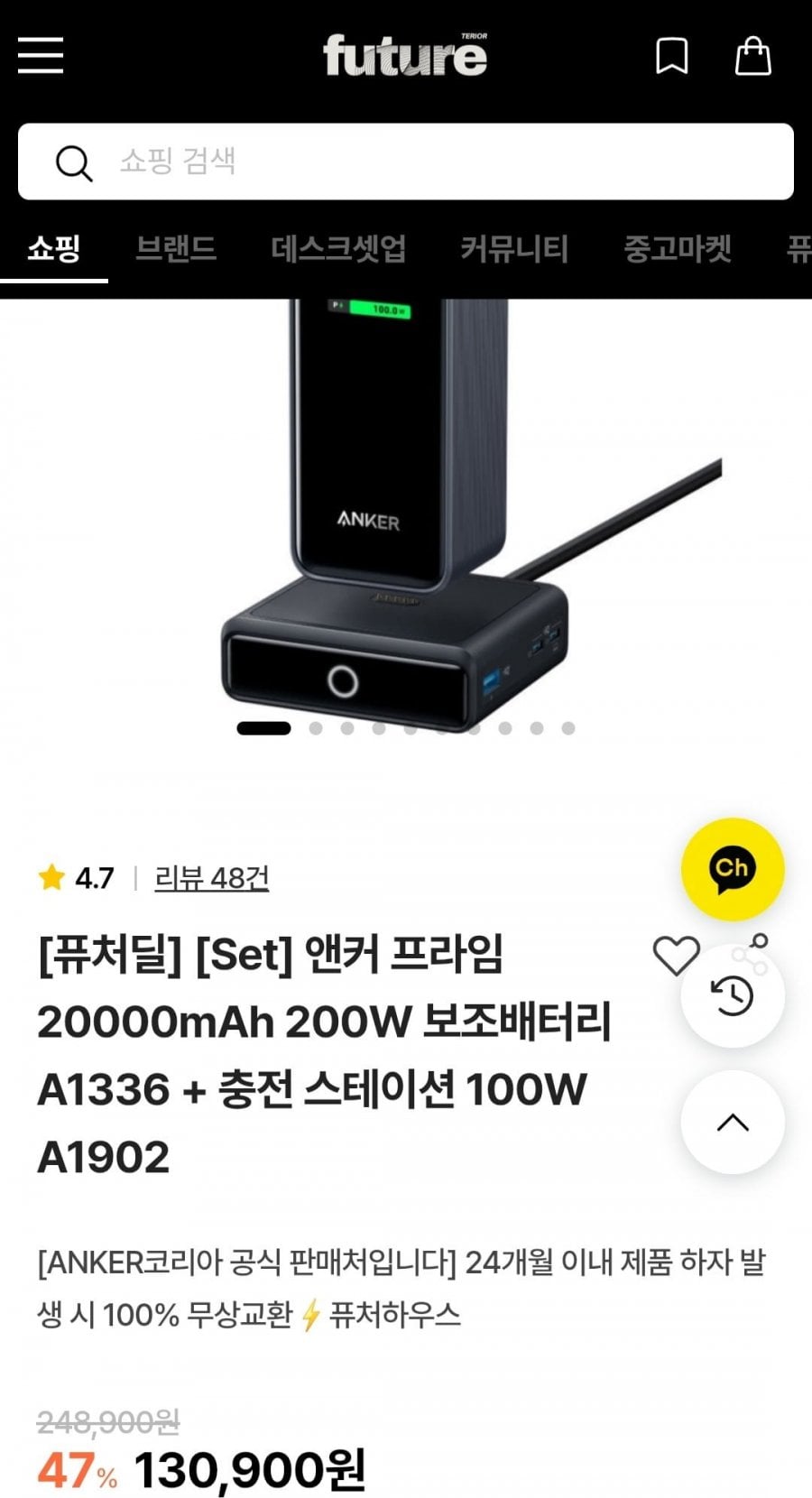
Task: Tap the 쇼핑 검색 search box
Action: (406, 162)
